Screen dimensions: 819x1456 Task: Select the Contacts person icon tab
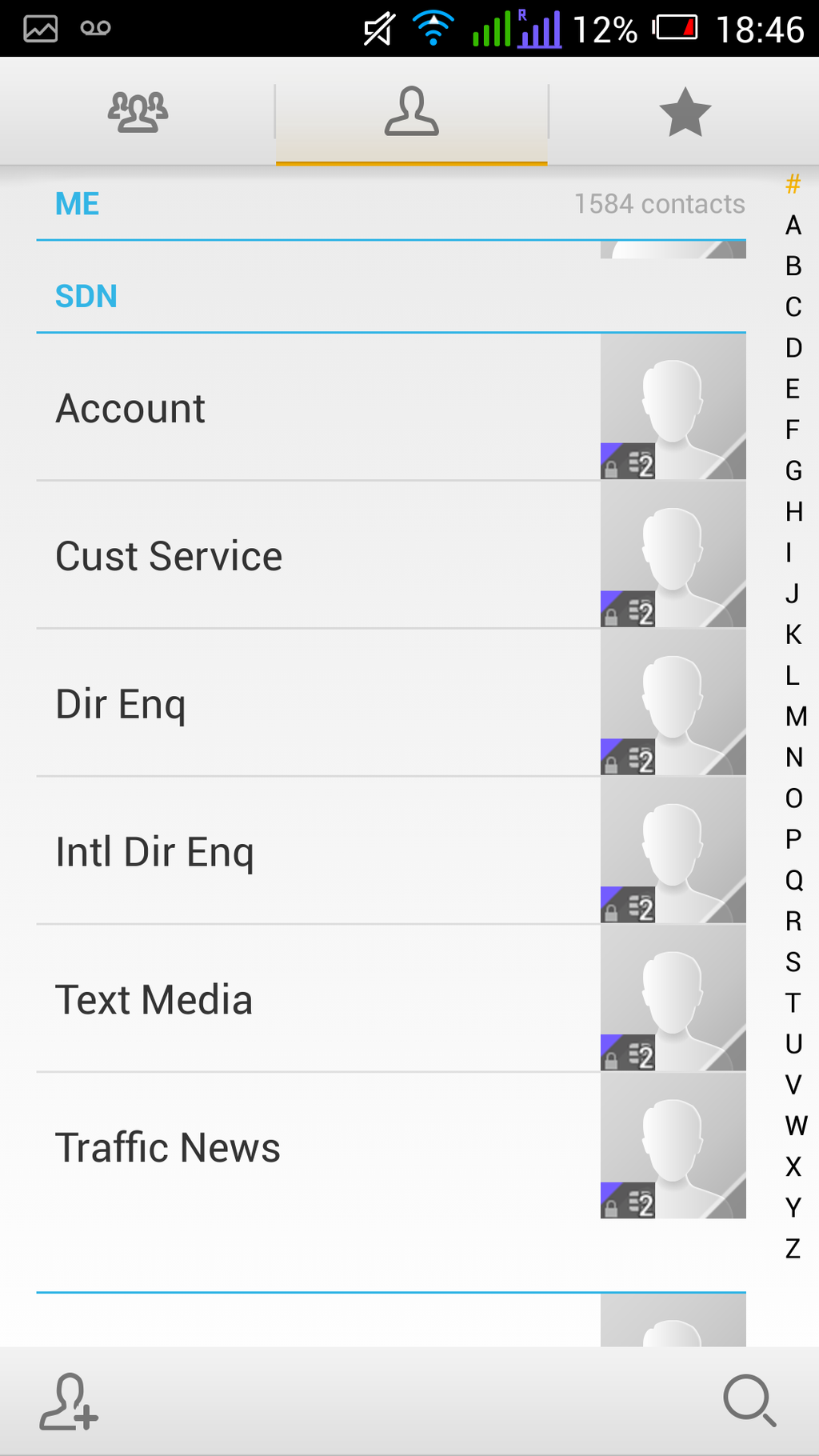pos(411,112)
